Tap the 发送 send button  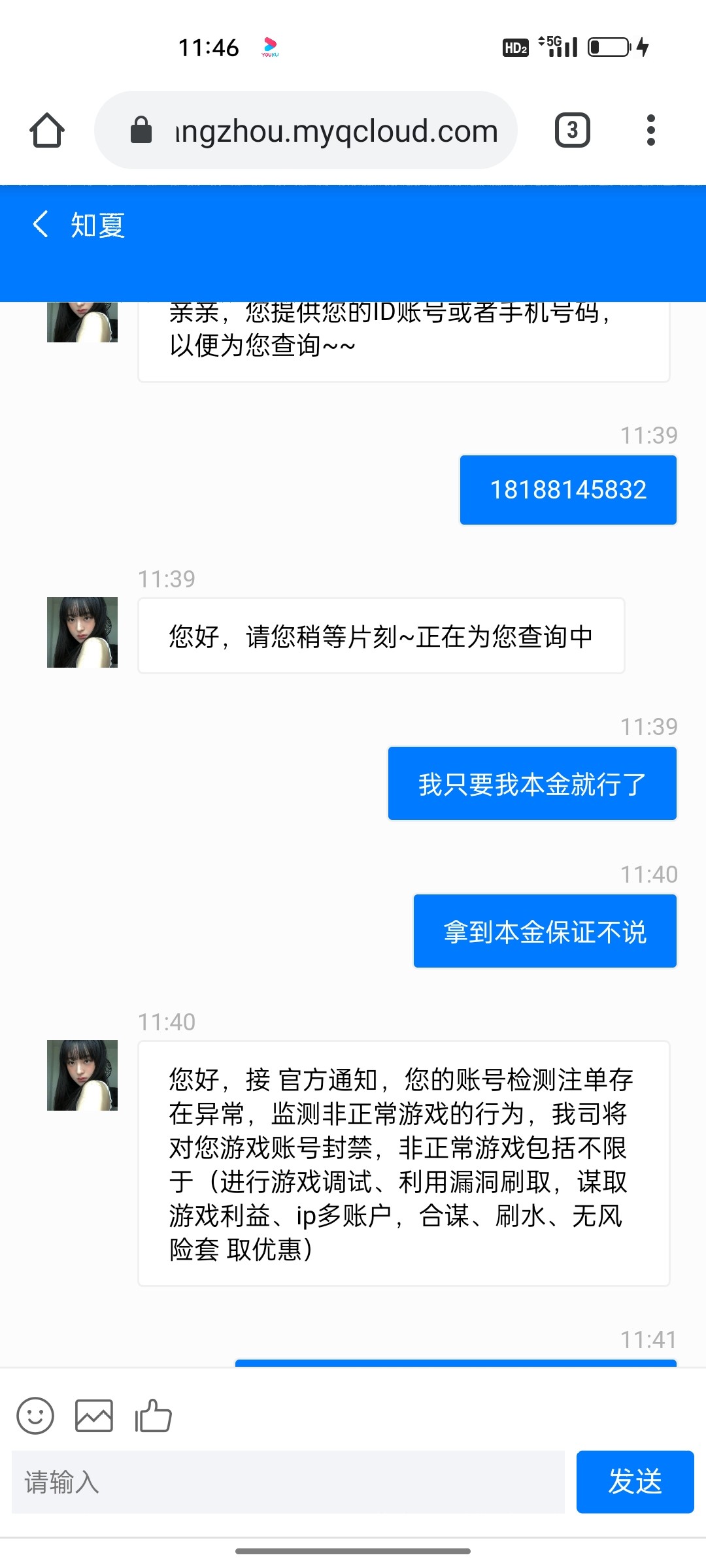click(635, 1482)
